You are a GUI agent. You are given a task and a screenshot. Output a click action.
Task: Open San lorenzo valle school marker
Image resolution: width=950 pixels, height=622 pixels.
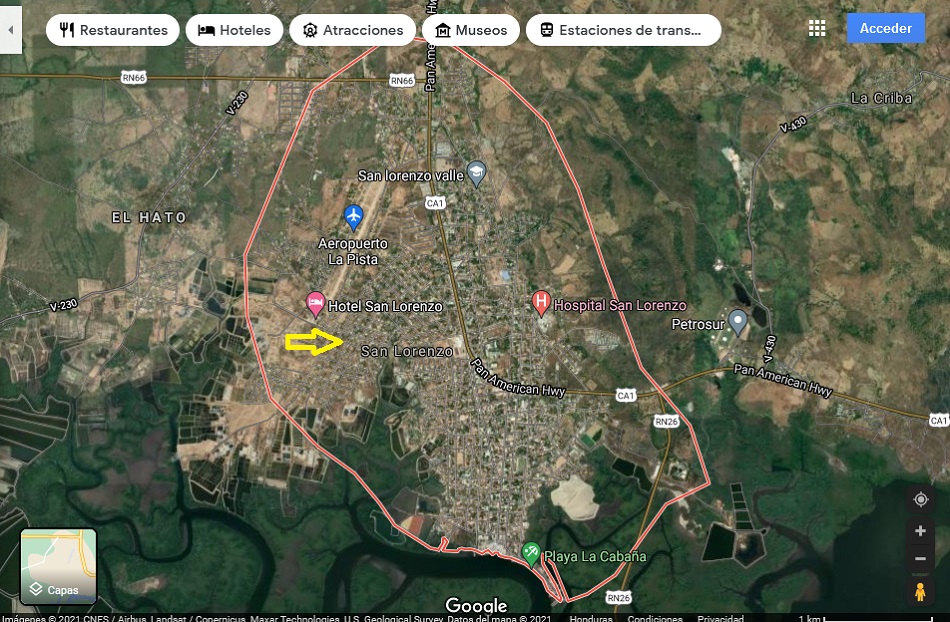476,172
